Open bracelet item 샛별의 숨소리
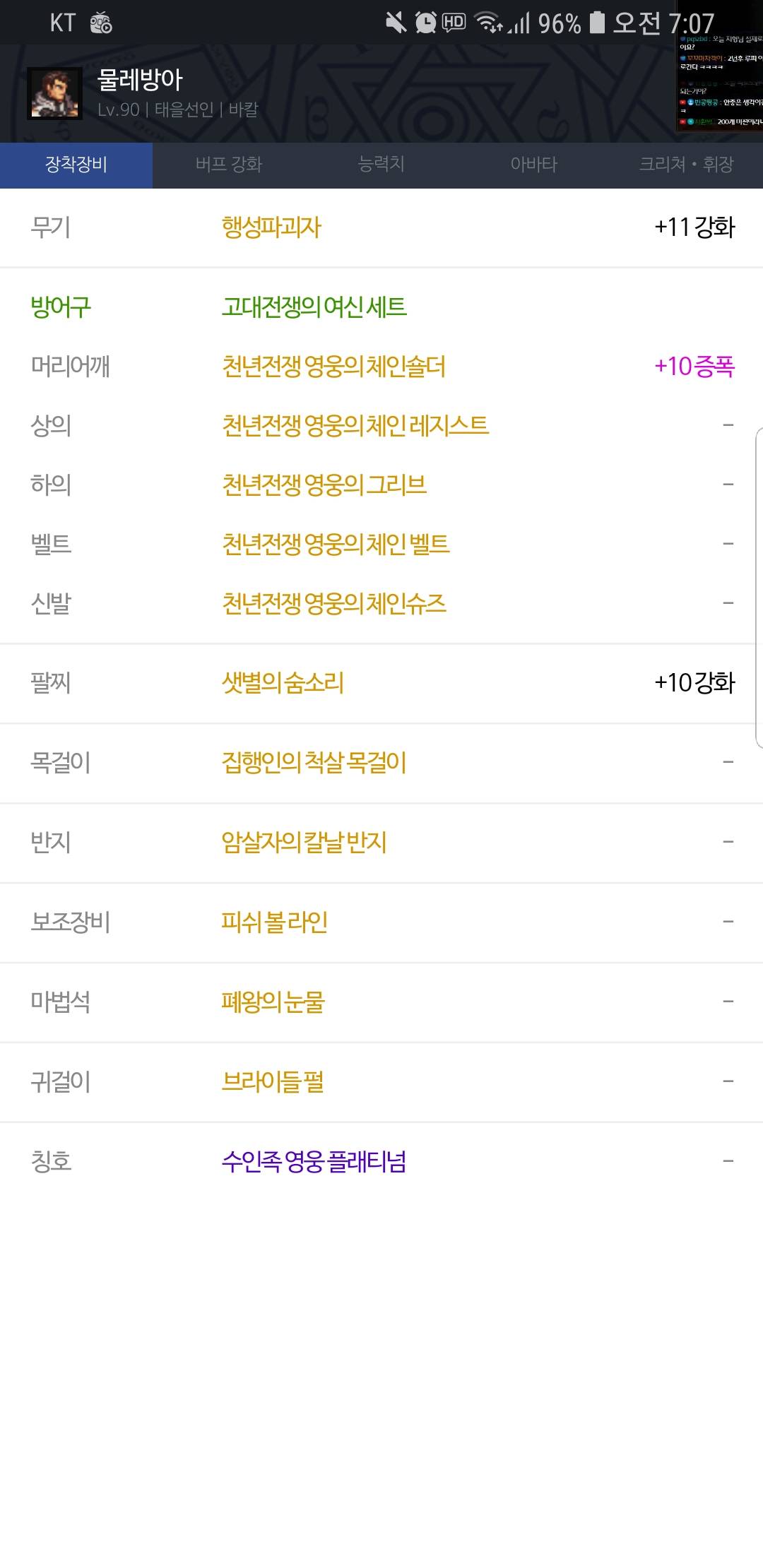This screenshot has width=763, height=1568. tap(283, 683)
